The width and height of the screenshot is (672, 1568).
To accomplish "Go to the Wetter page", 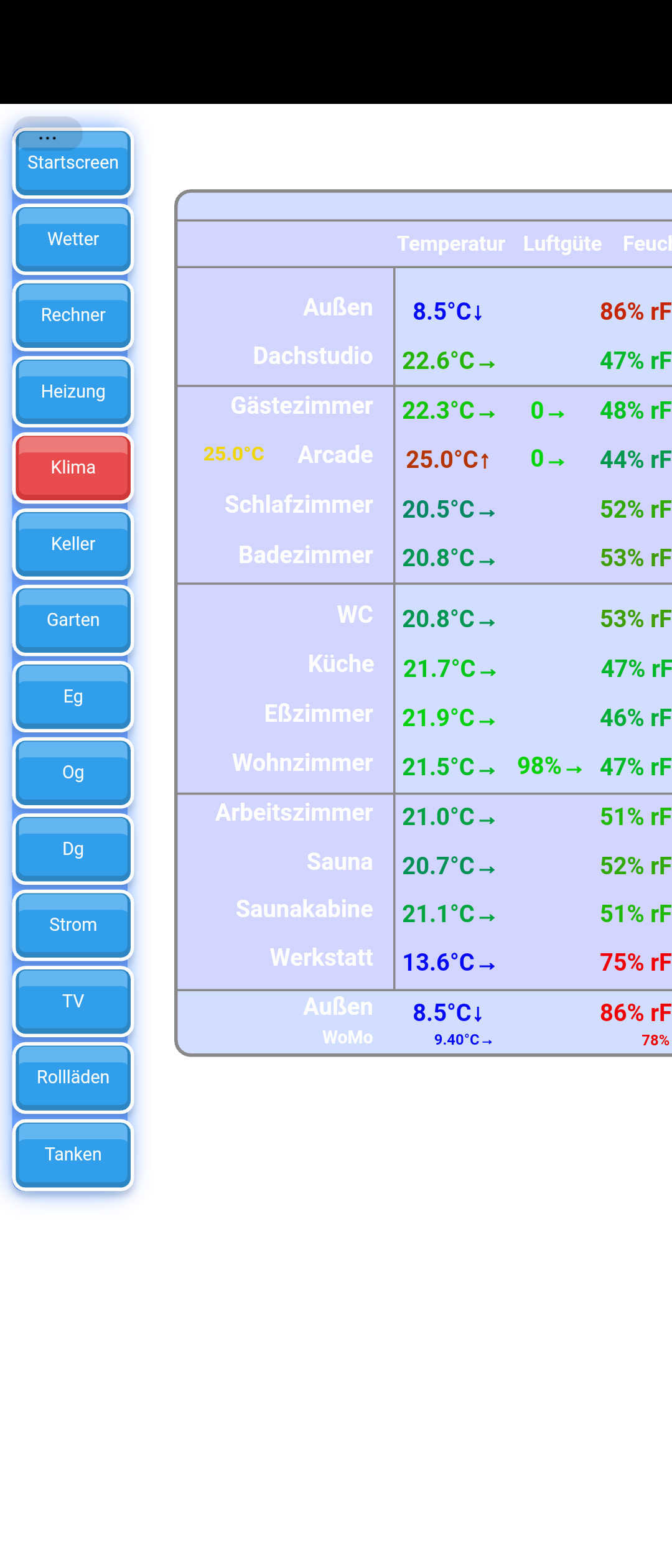I will click(x=73, y=240).
